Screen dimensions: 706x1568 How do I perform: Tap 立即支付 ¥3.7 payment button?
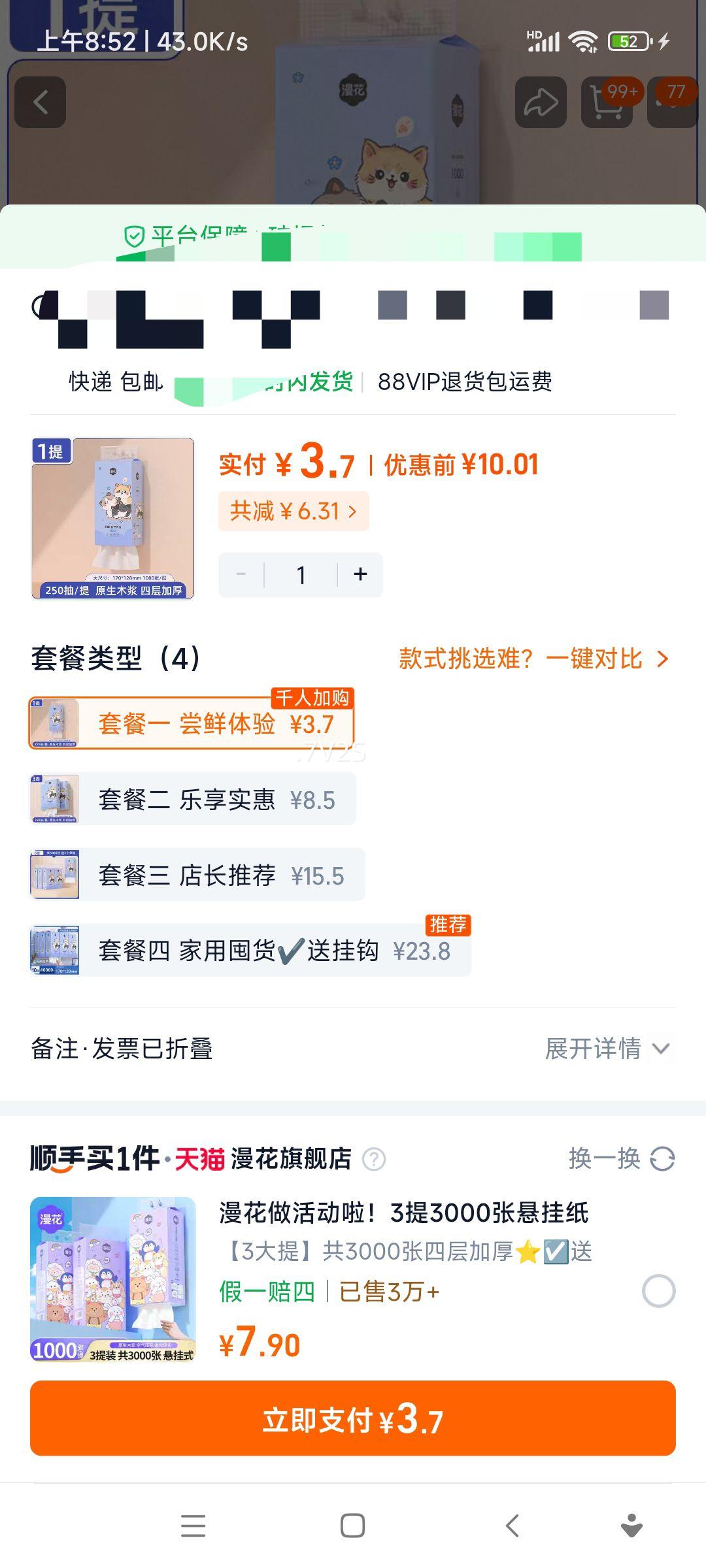(x=353, y=1419)
